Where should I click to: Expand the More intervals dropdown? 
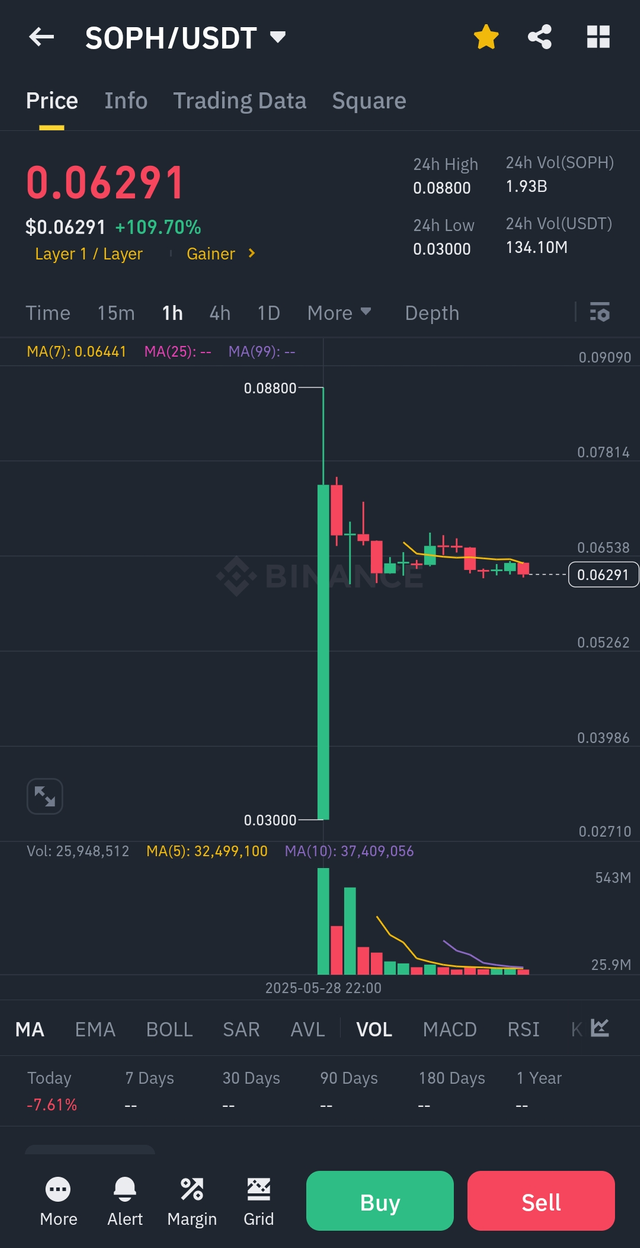pos(339,313)
